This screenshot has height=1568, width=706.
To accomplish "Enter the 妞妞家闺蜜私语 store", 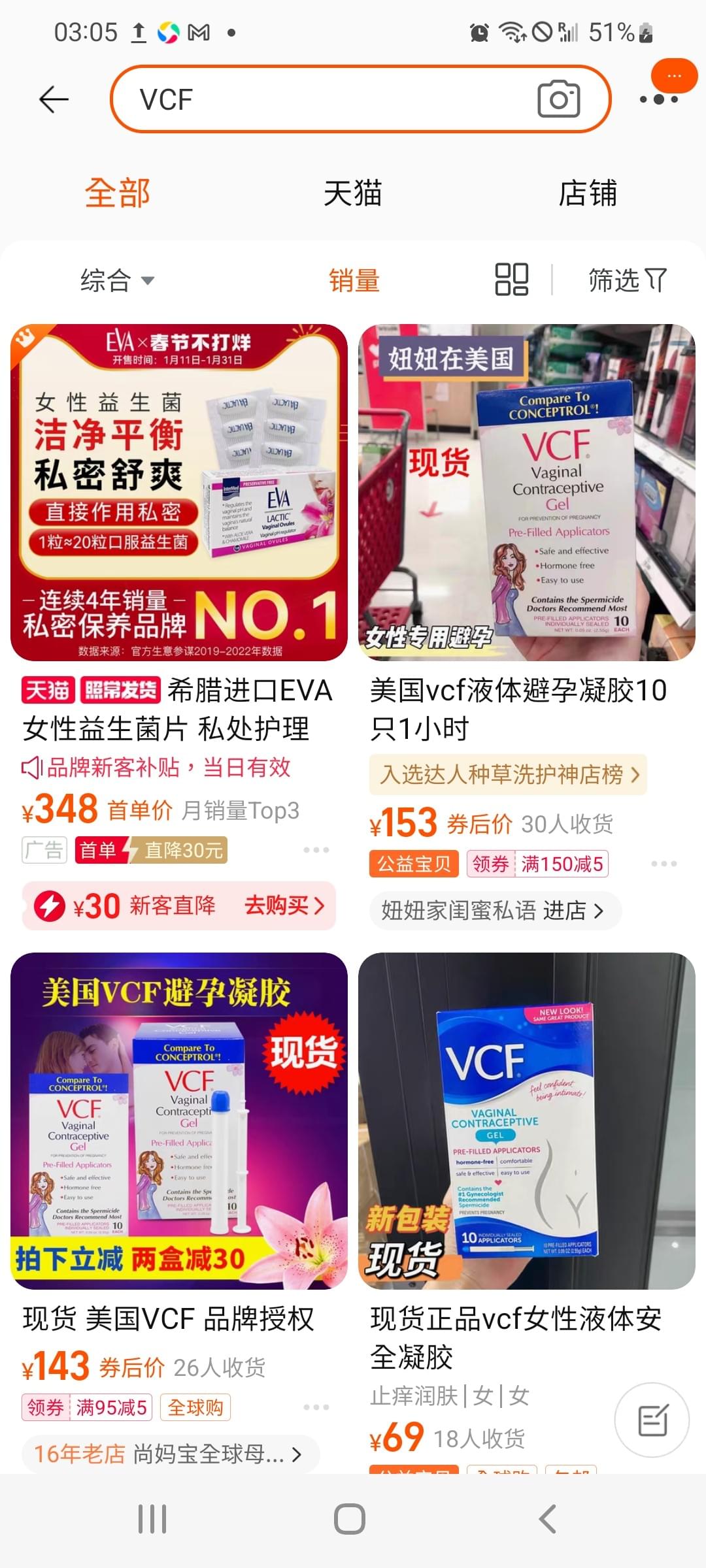I will coord(493,911).
